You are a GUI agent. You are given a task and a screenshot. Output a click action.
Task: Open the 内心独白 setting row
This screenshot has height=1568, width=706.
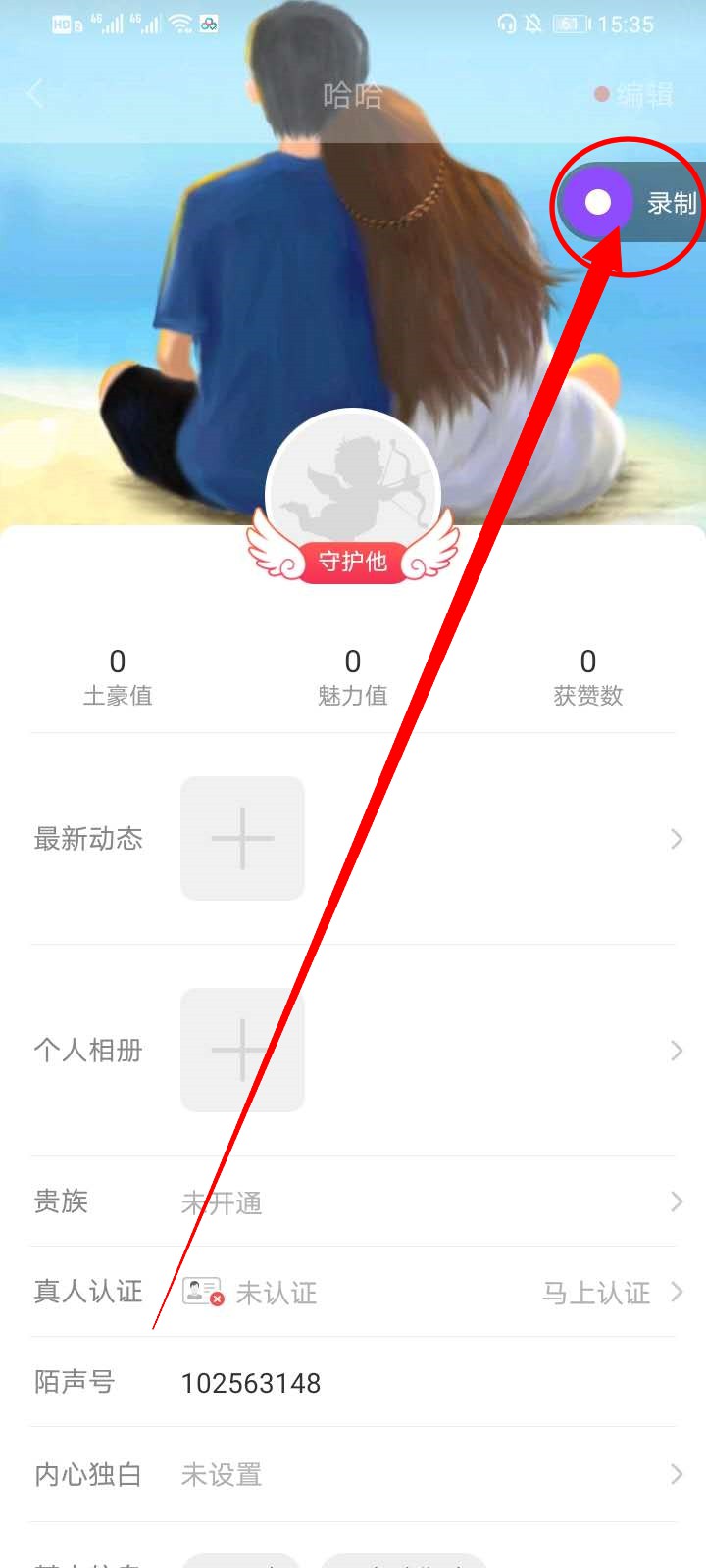353,1474
